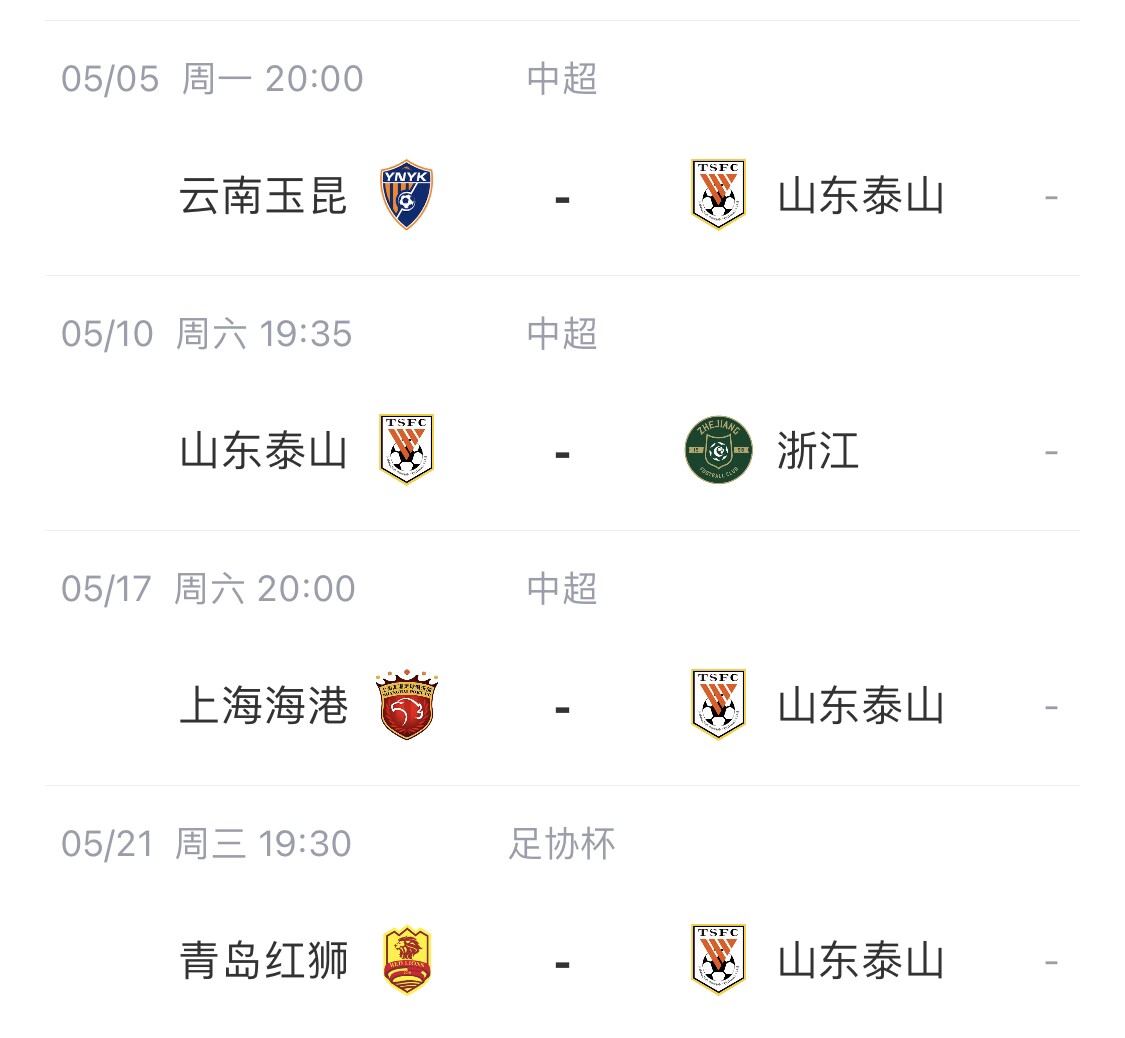Open the 上海海港 vs 山东泰山 match
This screenshot has height=1038, width=1125.
(562, 706)
